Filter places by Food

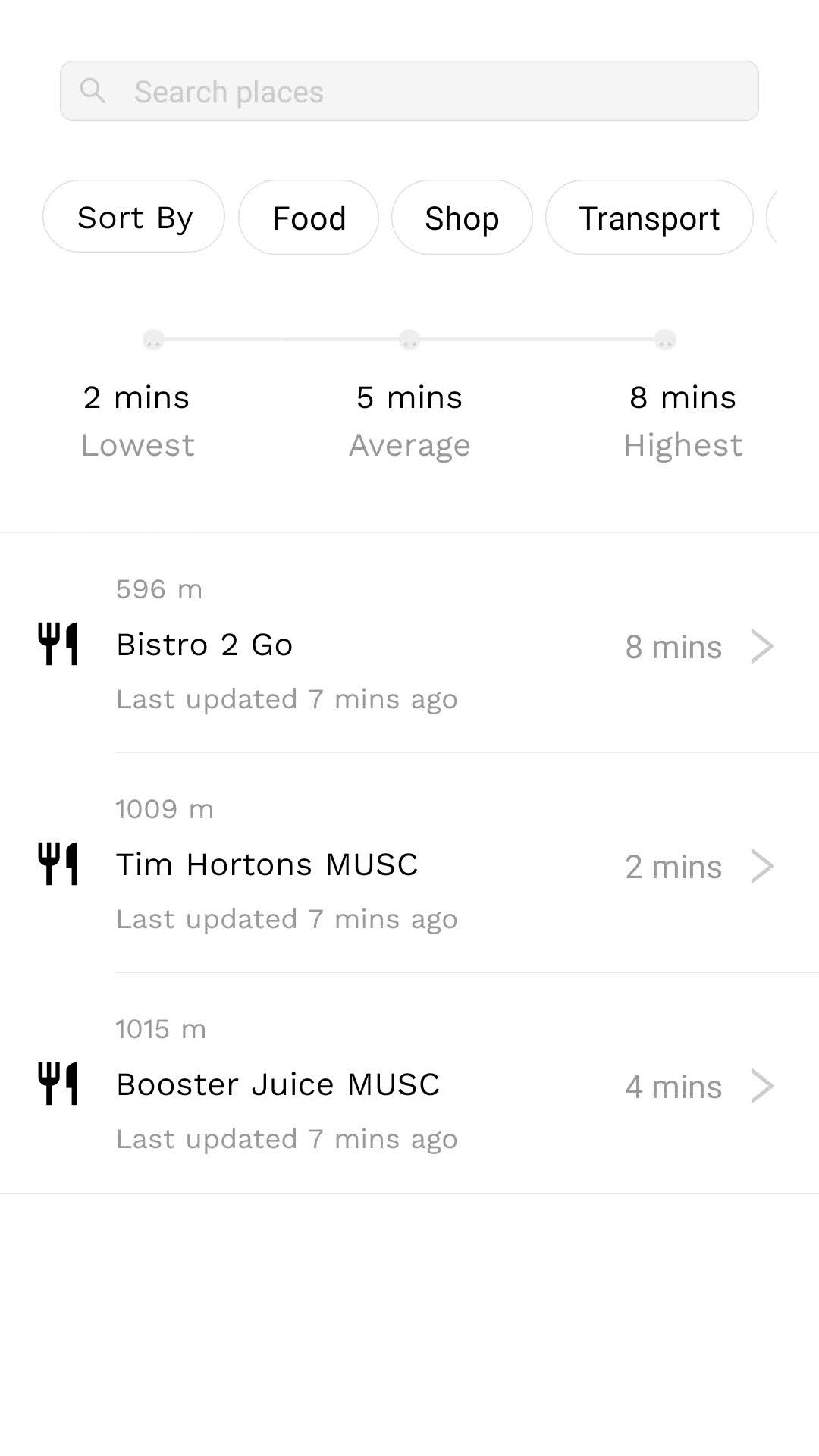(309, 218)
